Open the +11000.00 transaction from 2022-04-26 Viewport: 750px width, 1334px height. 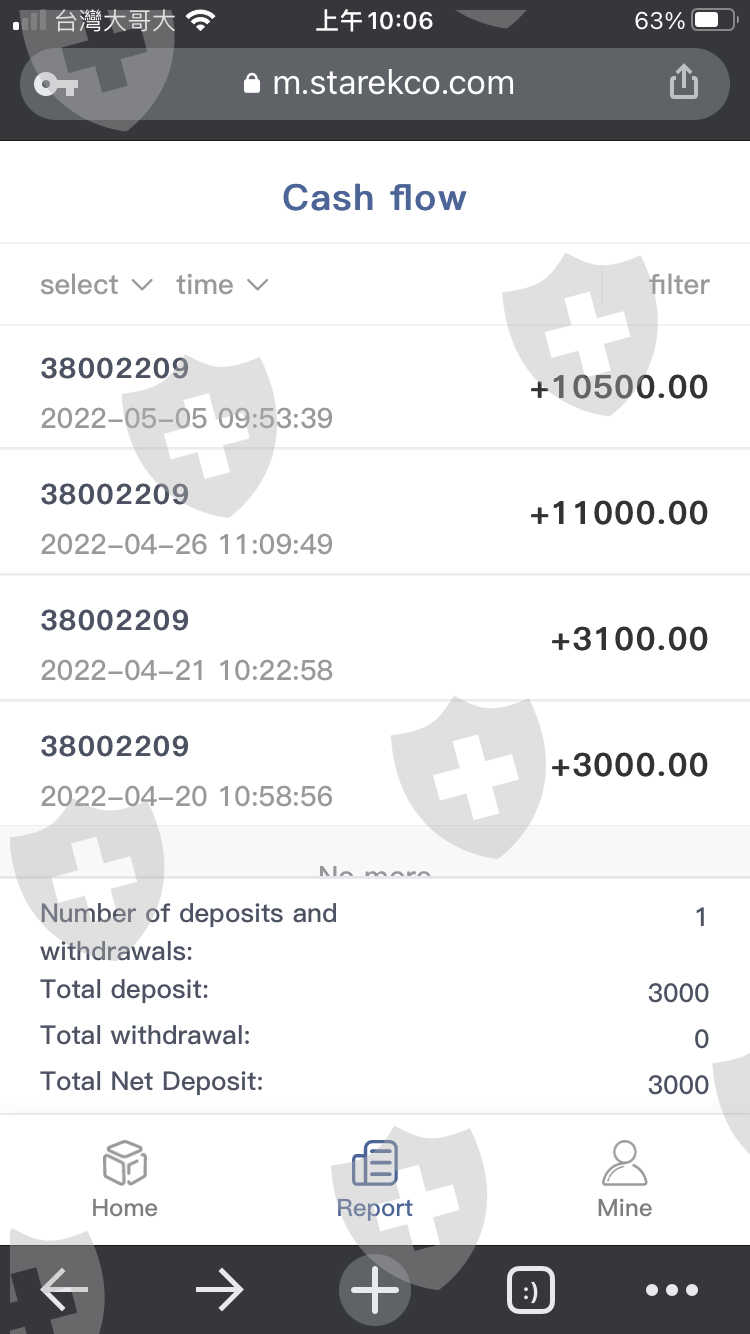click(375, 512)
